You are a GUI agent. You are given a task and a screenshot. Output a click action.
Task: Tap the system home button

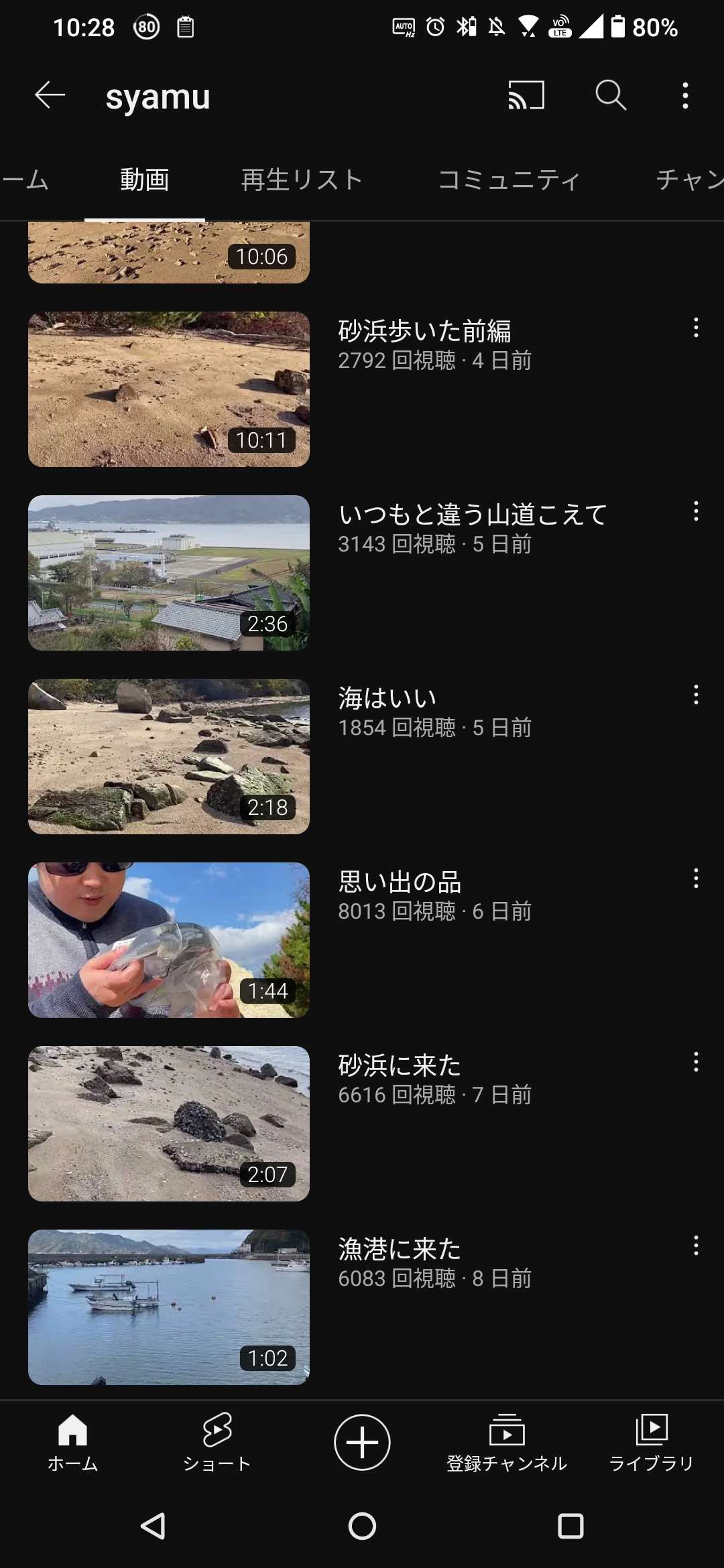[x=362, y=1526]
